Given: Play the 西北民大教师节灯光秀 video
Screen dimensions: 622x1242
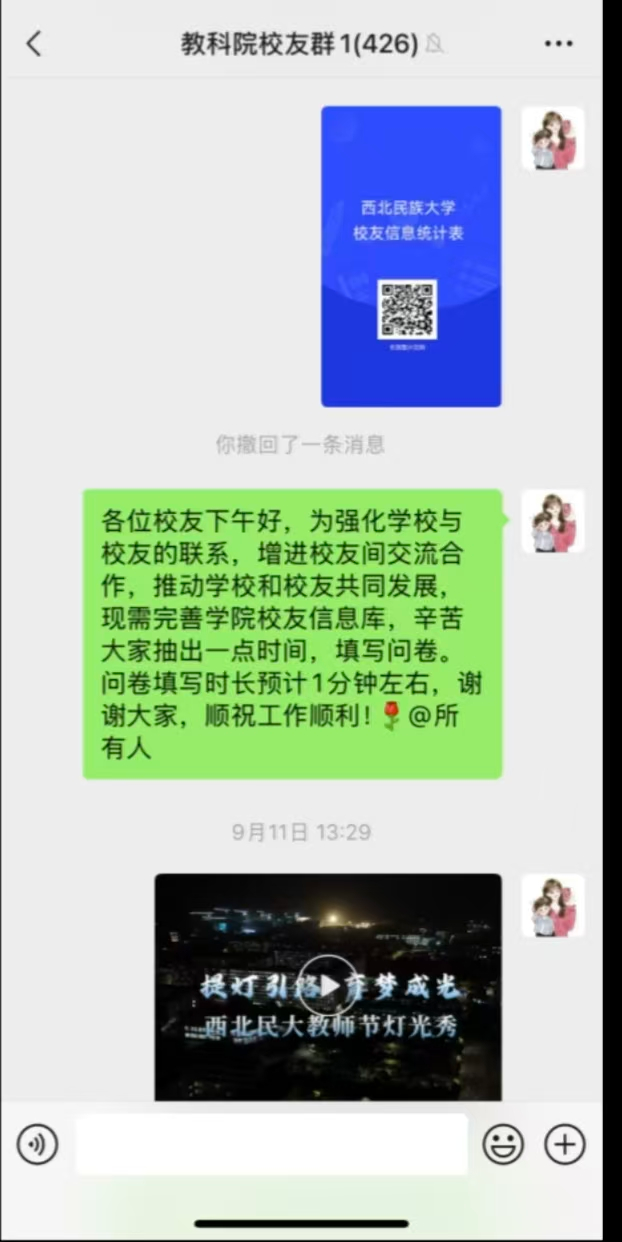Looking at the screenshot, I should tap(327, 985).
